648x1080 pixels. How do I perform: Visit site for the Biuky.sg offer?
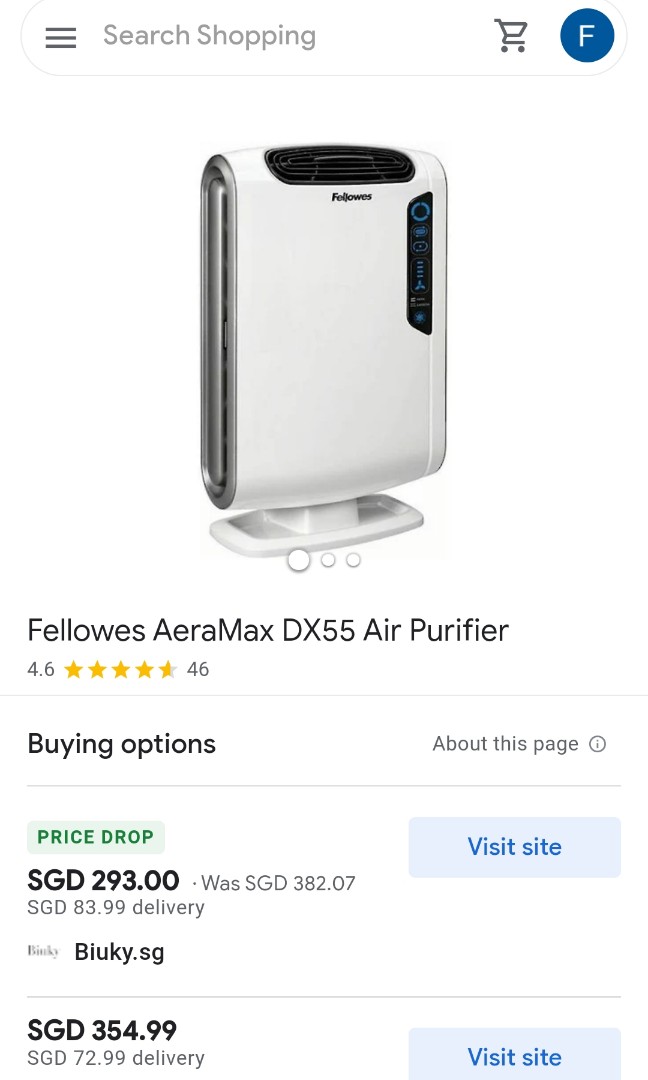(x=514, y=847)
